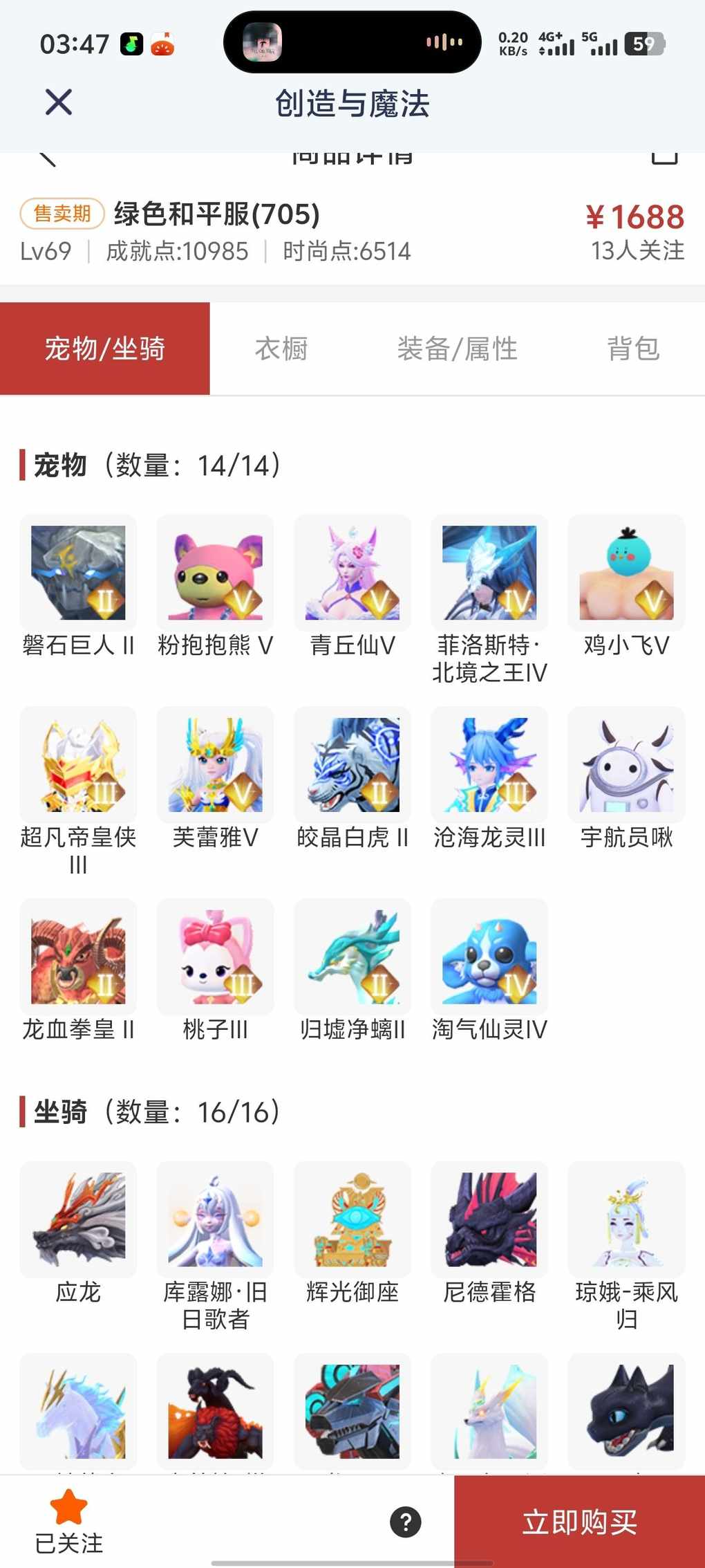Select the 宠物/坐骑 tab
Image resolution: width=705 pixels, height=1568 pixels.
[105, 349]
